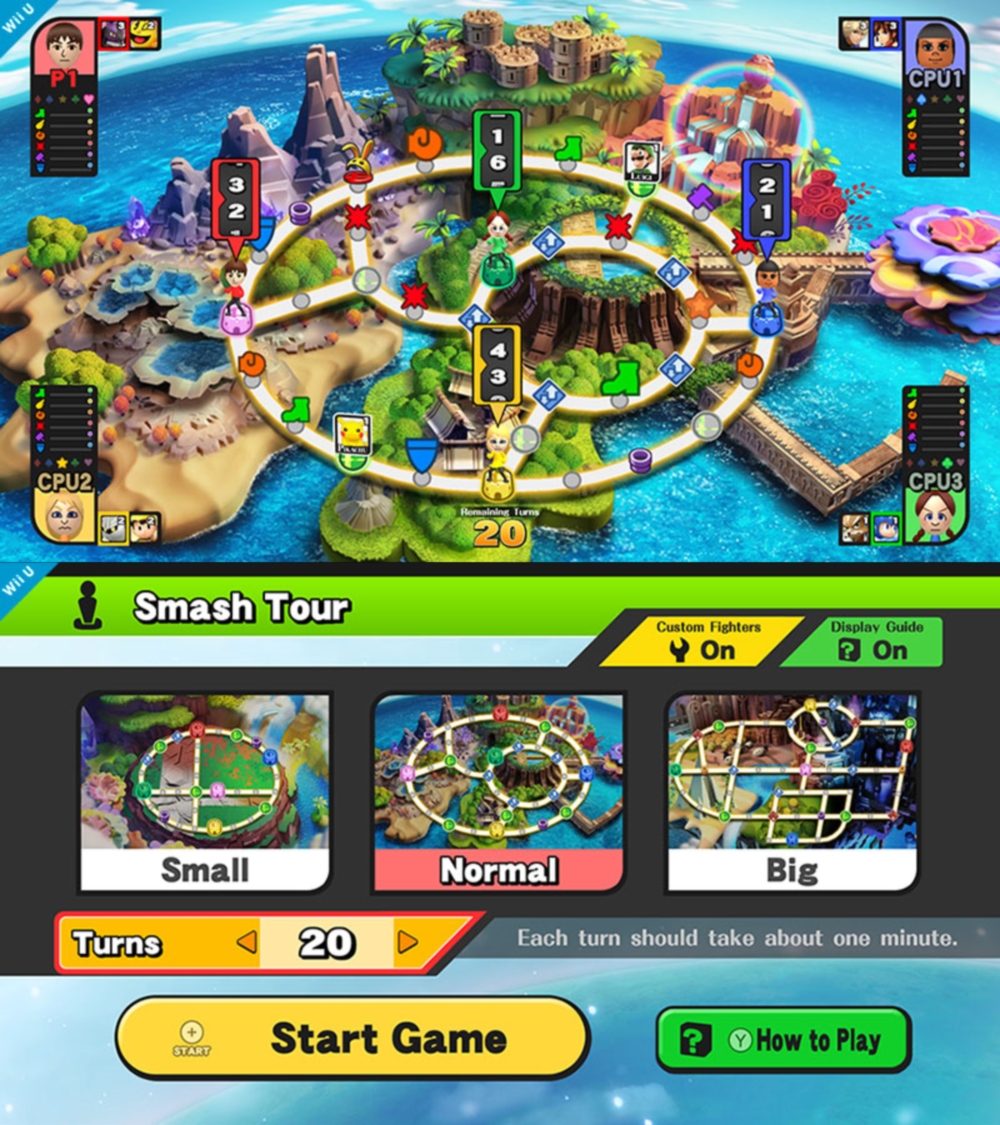This screenshot has width=1000, height=1125.
Task: Select the Small map
Action: click(x=205, y=791)
